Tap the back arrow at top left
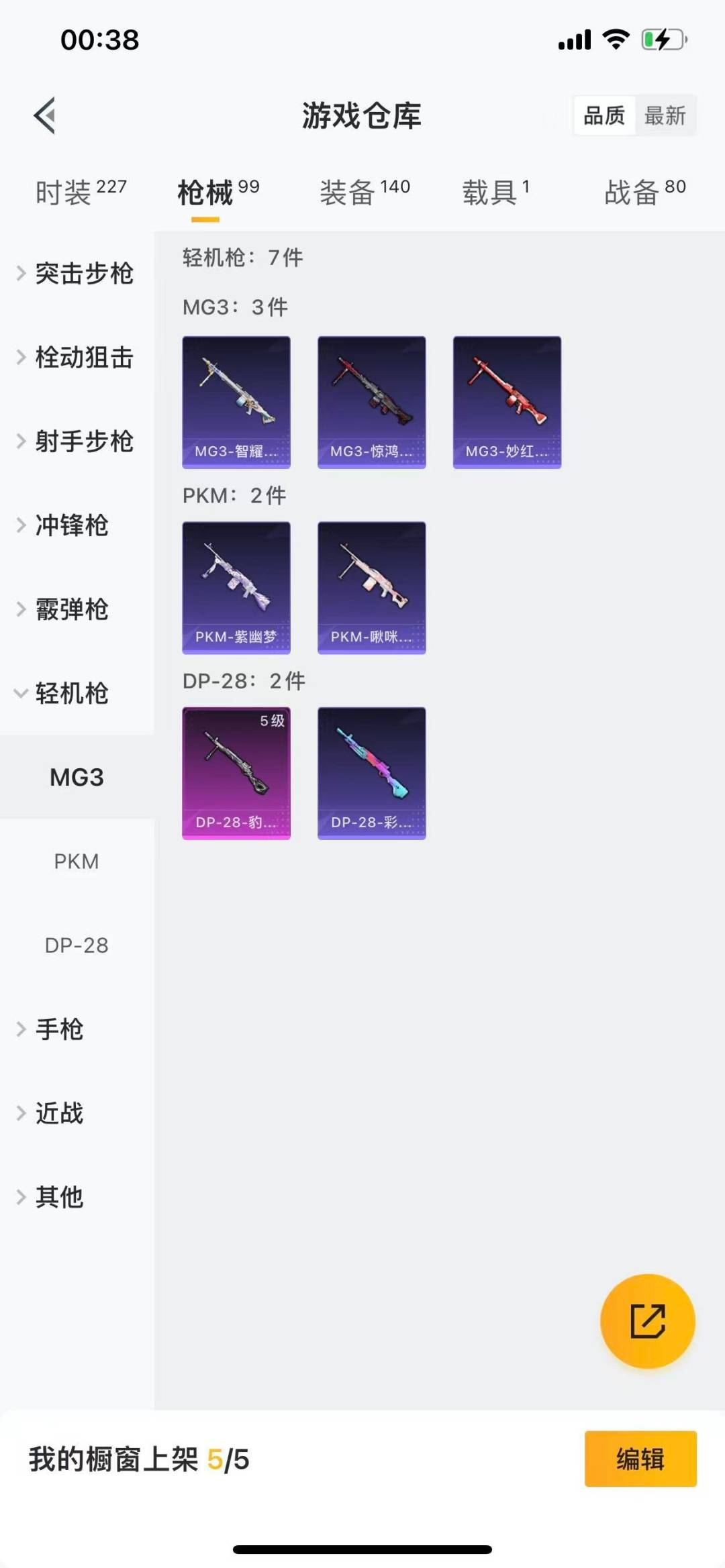 tap(44, 114)
